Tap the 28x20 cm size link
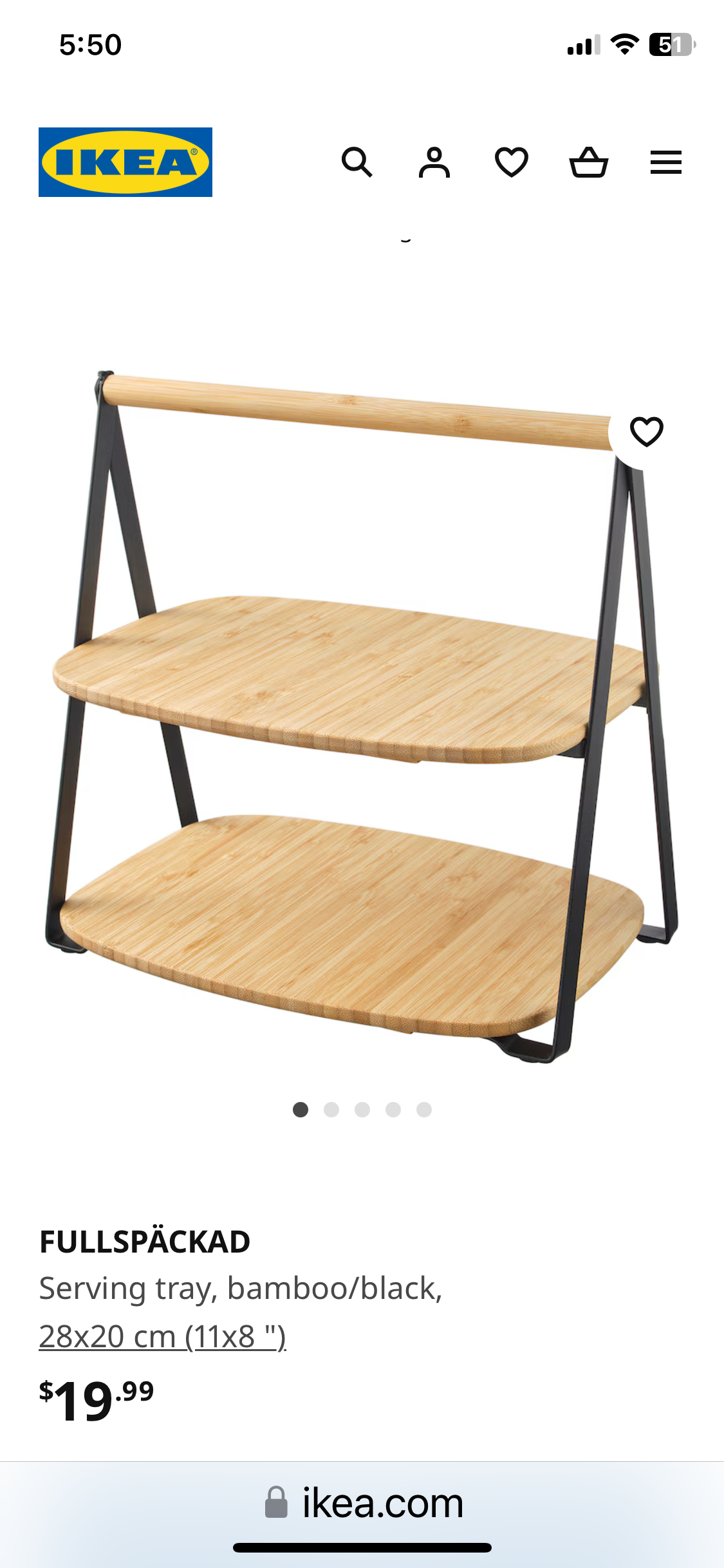The width and height of the screenshot is (724, 1568). pyautogui.click(x=162, y=1336)
